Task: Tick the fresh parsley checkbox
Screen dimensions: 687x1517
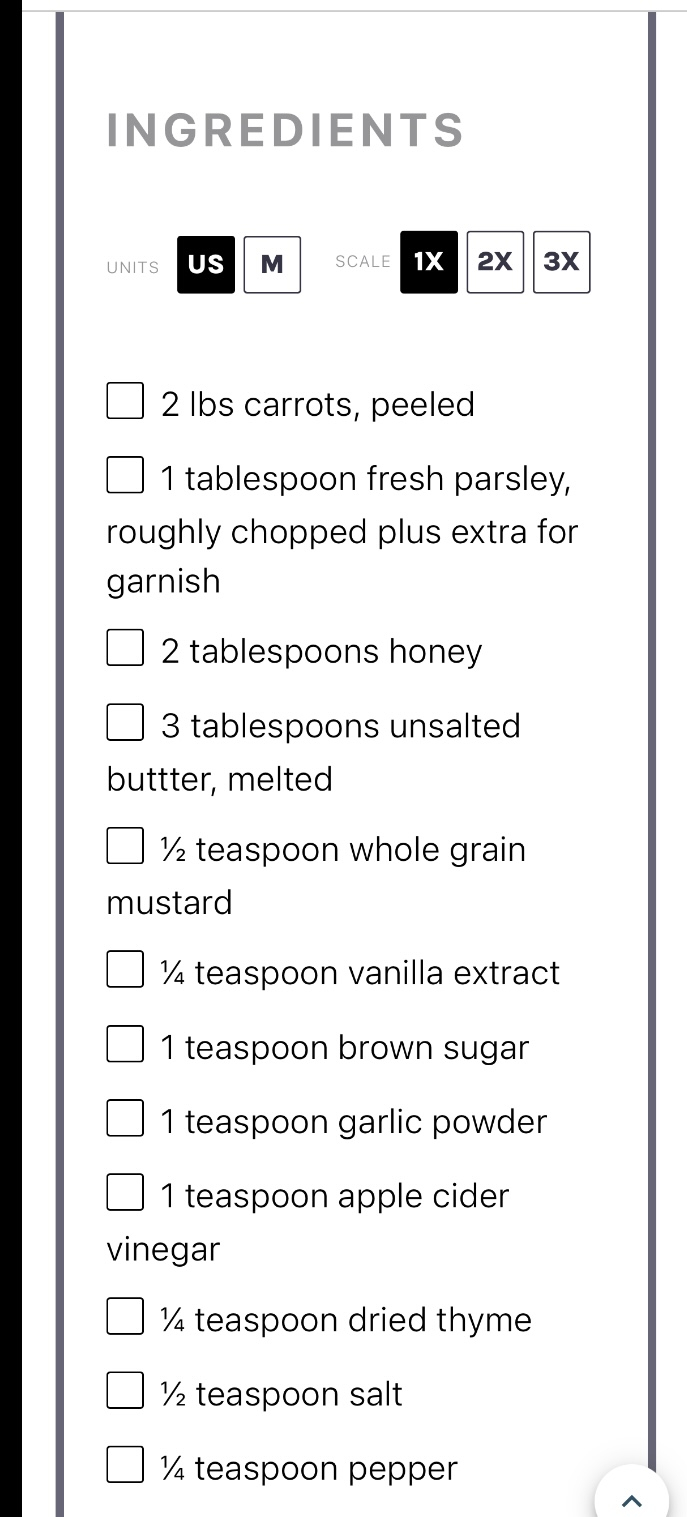Action: pos(125,476)
